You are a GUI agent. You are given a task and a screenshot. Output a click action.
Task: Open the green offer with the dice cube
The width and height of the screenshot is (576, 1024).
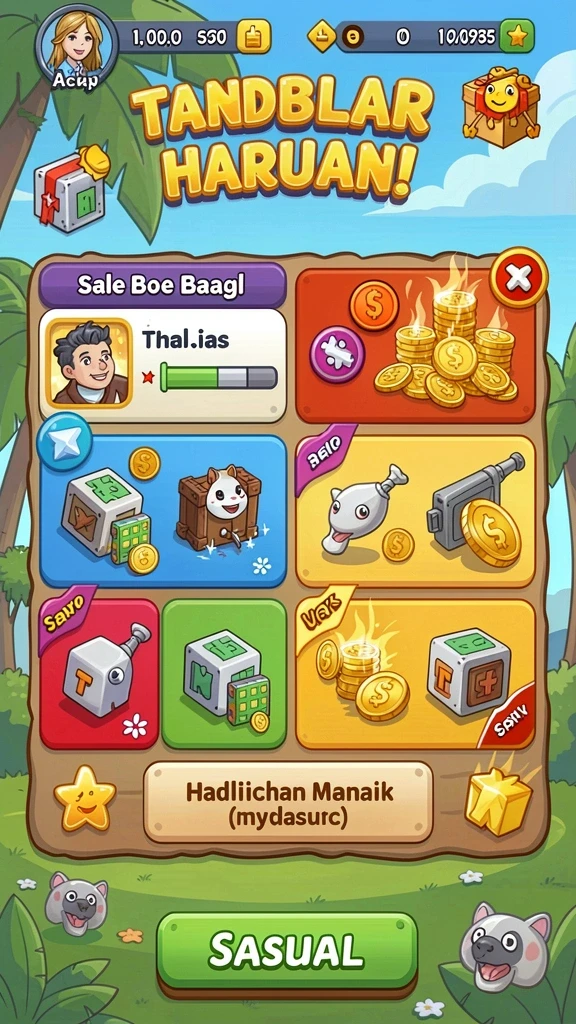pyautogui.click(x=224, y=673)
